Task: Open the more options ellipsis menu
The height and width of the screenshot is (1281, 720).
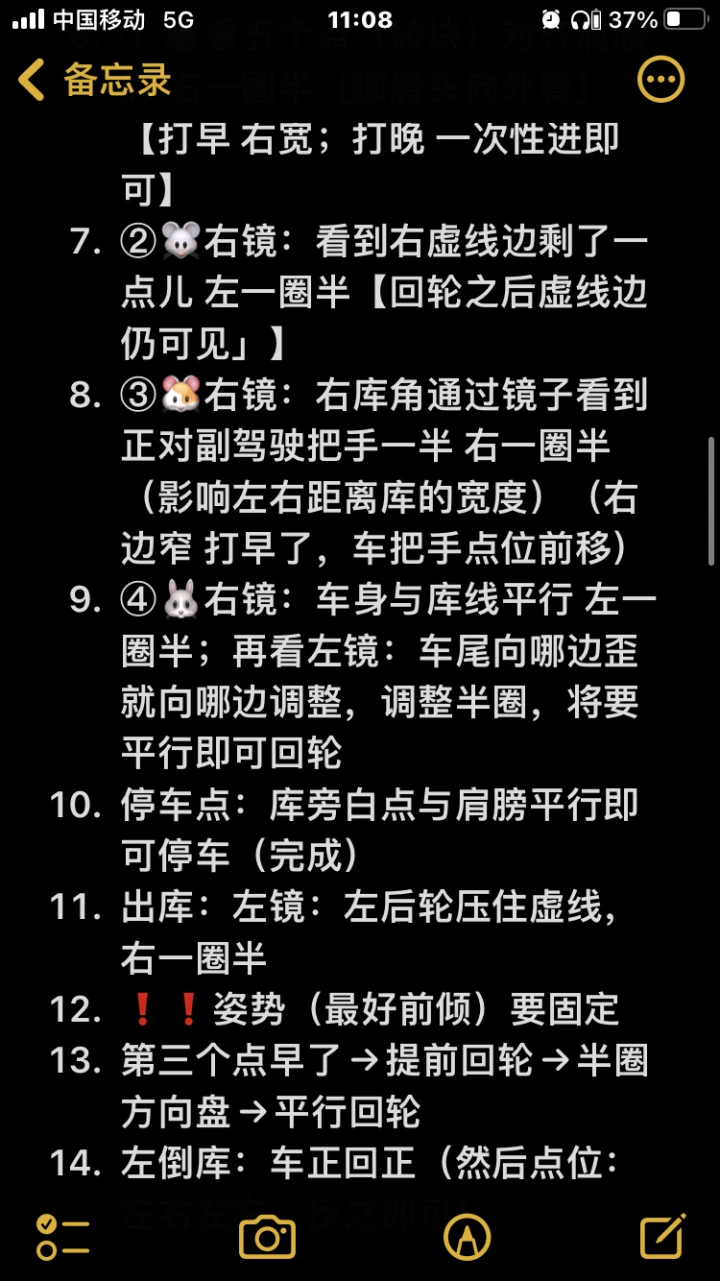Action: (661, 80)
